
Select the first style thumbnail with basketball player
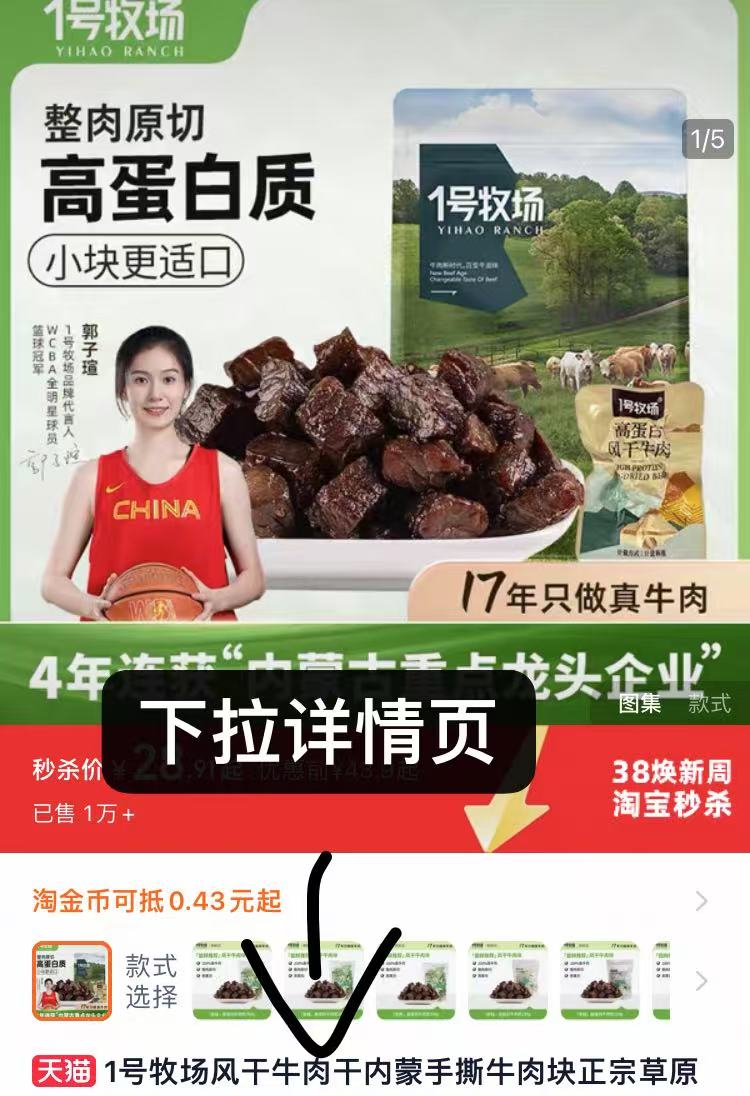click(x=71, y=980)
